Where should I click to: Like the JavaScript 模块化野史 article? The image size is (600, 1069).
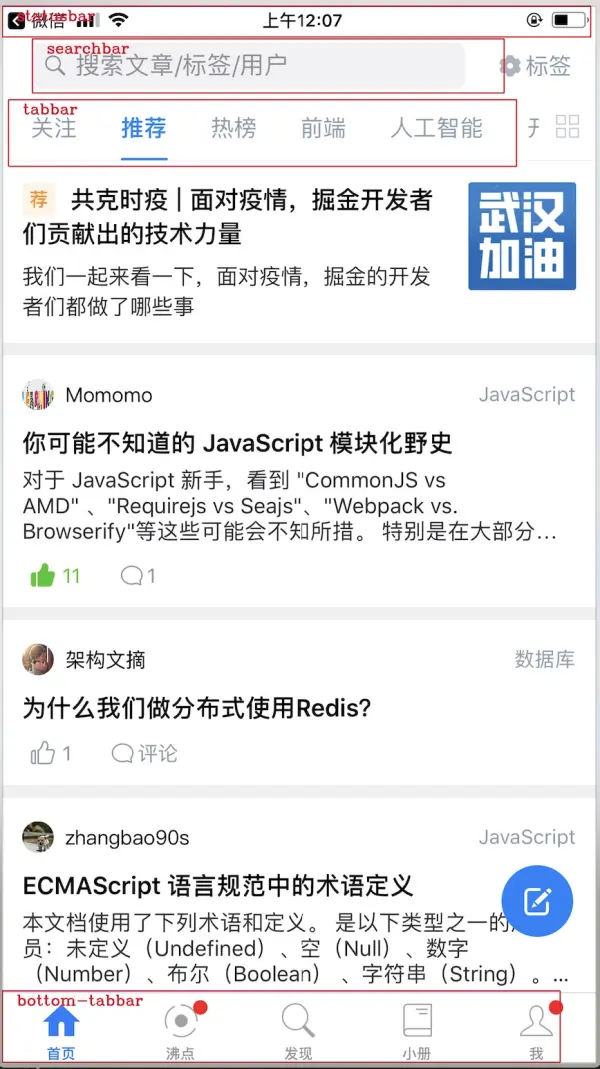click(43, 576)
